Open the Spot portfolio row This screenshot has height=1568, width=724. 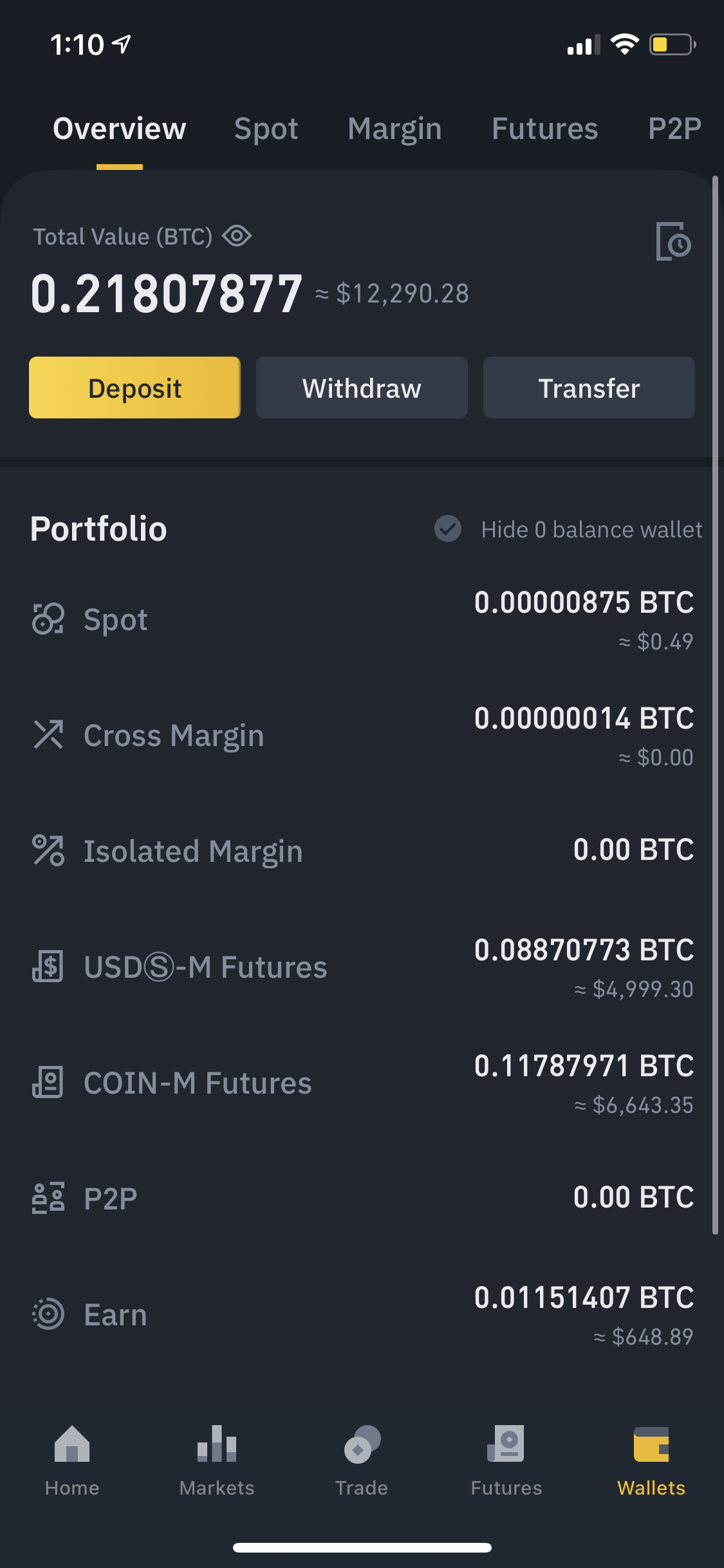point(362,620)
